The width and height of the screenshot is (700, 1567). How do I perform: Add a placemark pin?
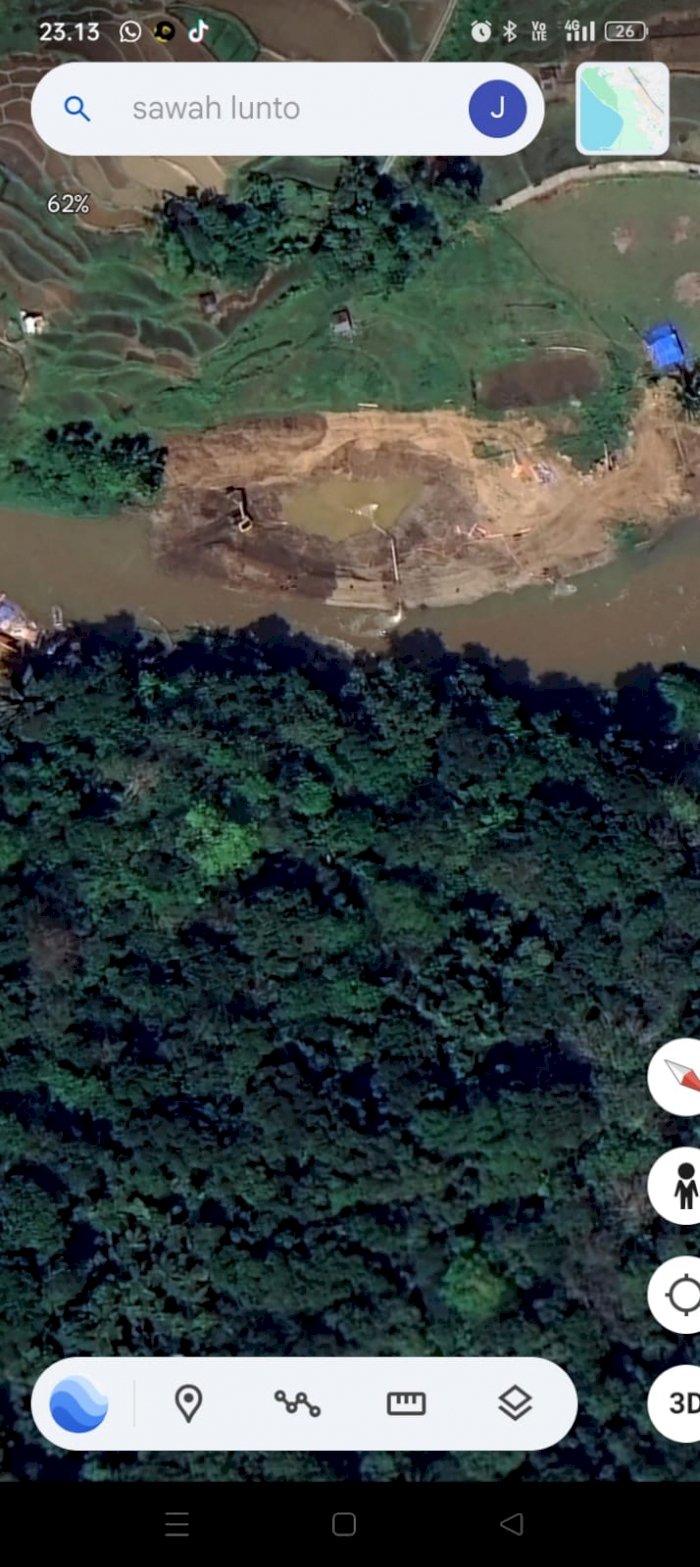[188, 1403]
